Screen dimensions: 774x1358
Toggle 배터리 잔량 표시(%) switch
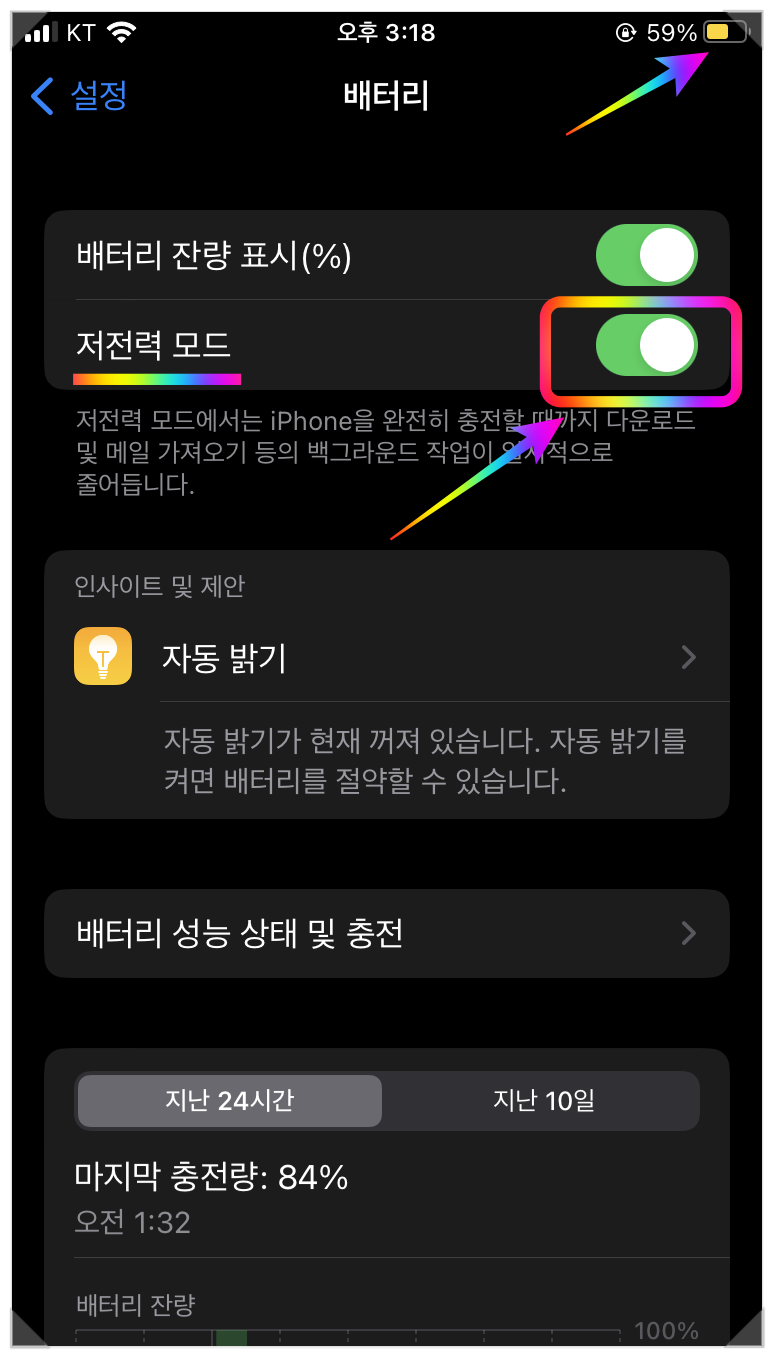(x=646, y=255)
